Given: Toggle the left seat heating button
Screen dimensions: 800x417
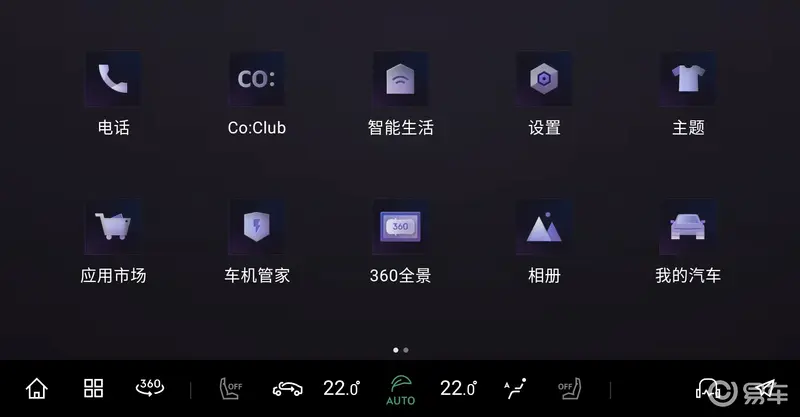Looking at the screenshot, I should (x=231, y=388).
